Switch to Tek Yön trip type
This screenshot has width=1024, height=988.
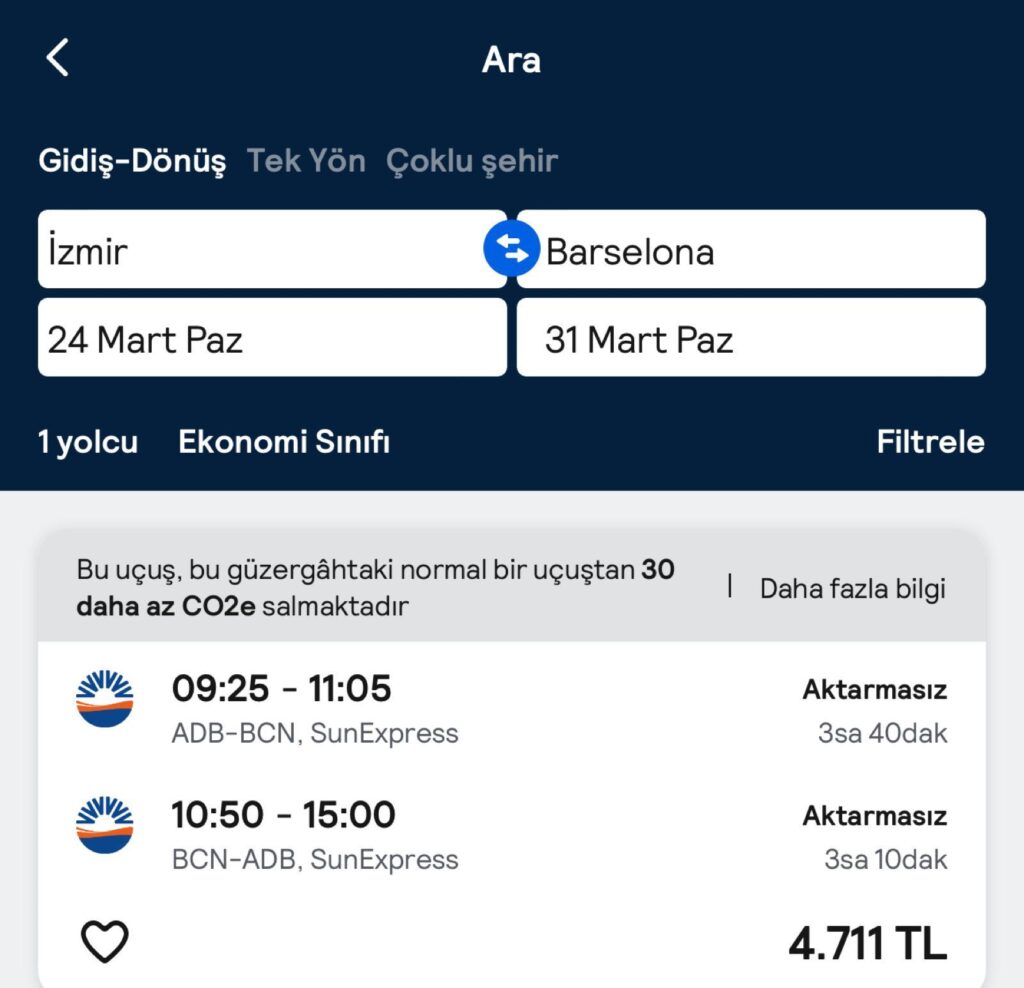306,161
